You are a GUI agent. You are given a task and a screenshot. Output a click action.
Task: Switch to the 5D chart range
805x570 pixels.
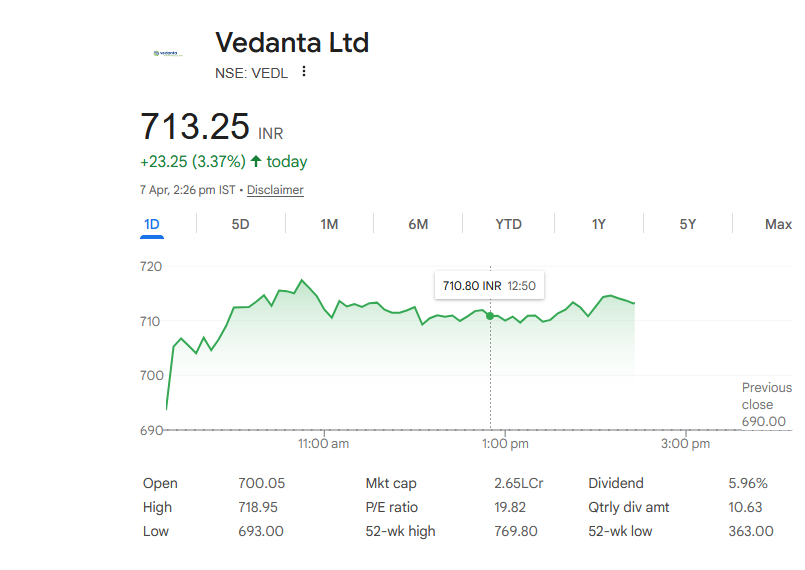240,224
